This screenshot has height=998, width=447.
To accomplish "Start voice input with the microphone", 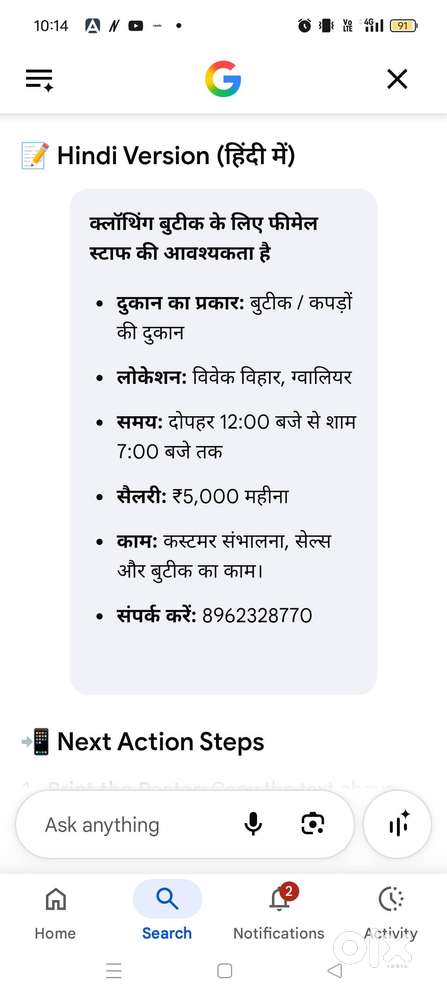I will coord(253,825).
